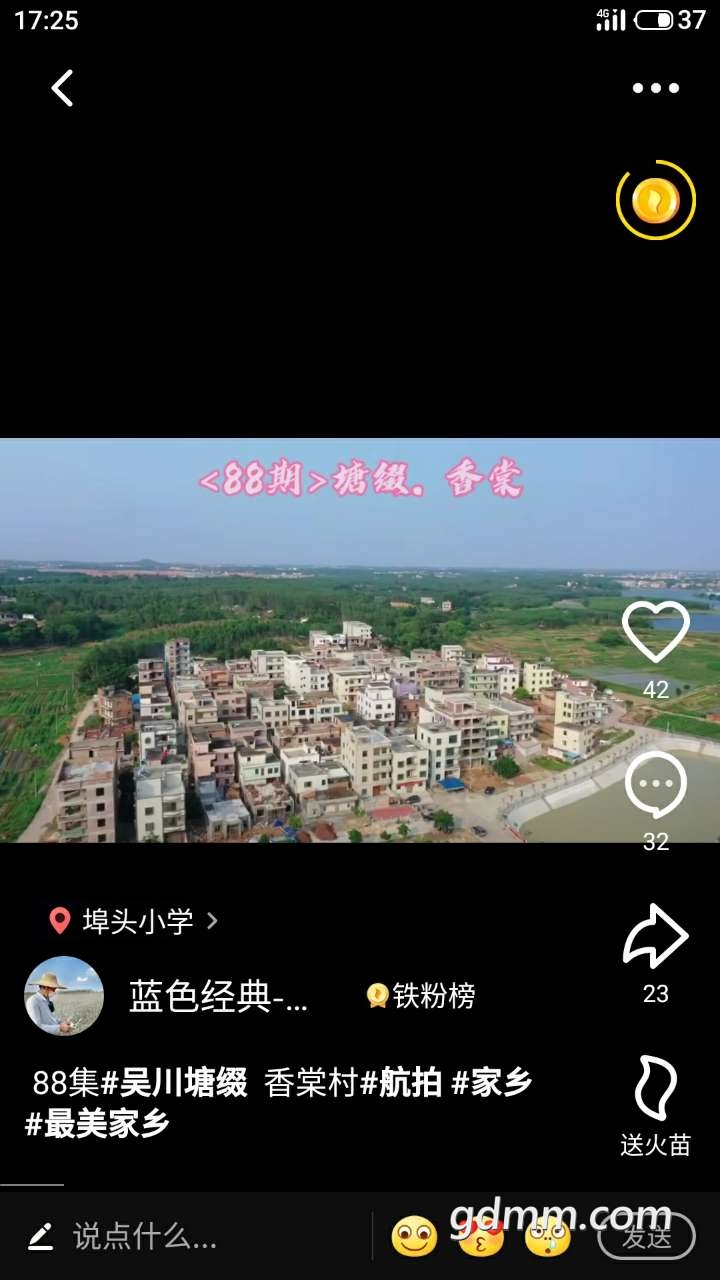Viewport: 720px width, 1280px height.
Task: Open the comments bubble
Action: (655, 786)
